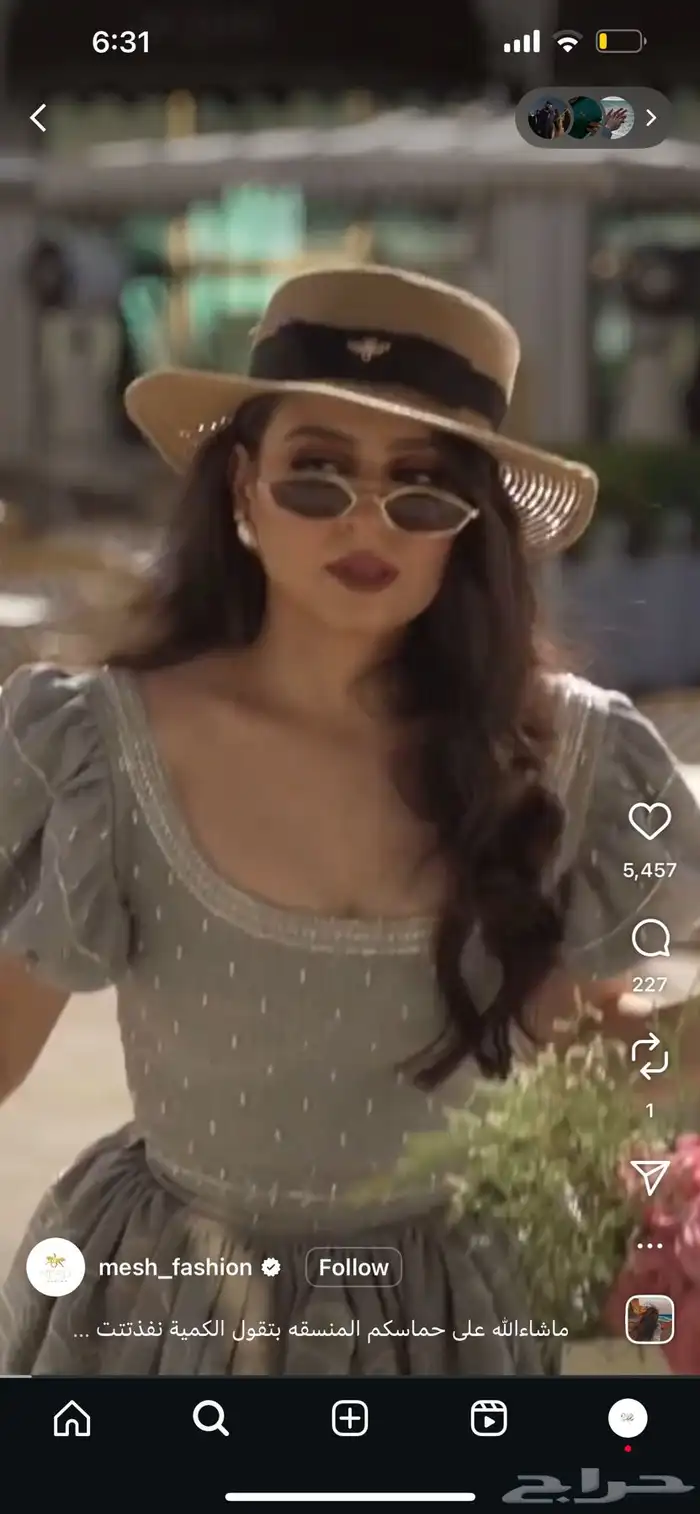Screen dimensions: 700x1514
Task: Like this reel with the heart icon
Action: coord(649,822)
